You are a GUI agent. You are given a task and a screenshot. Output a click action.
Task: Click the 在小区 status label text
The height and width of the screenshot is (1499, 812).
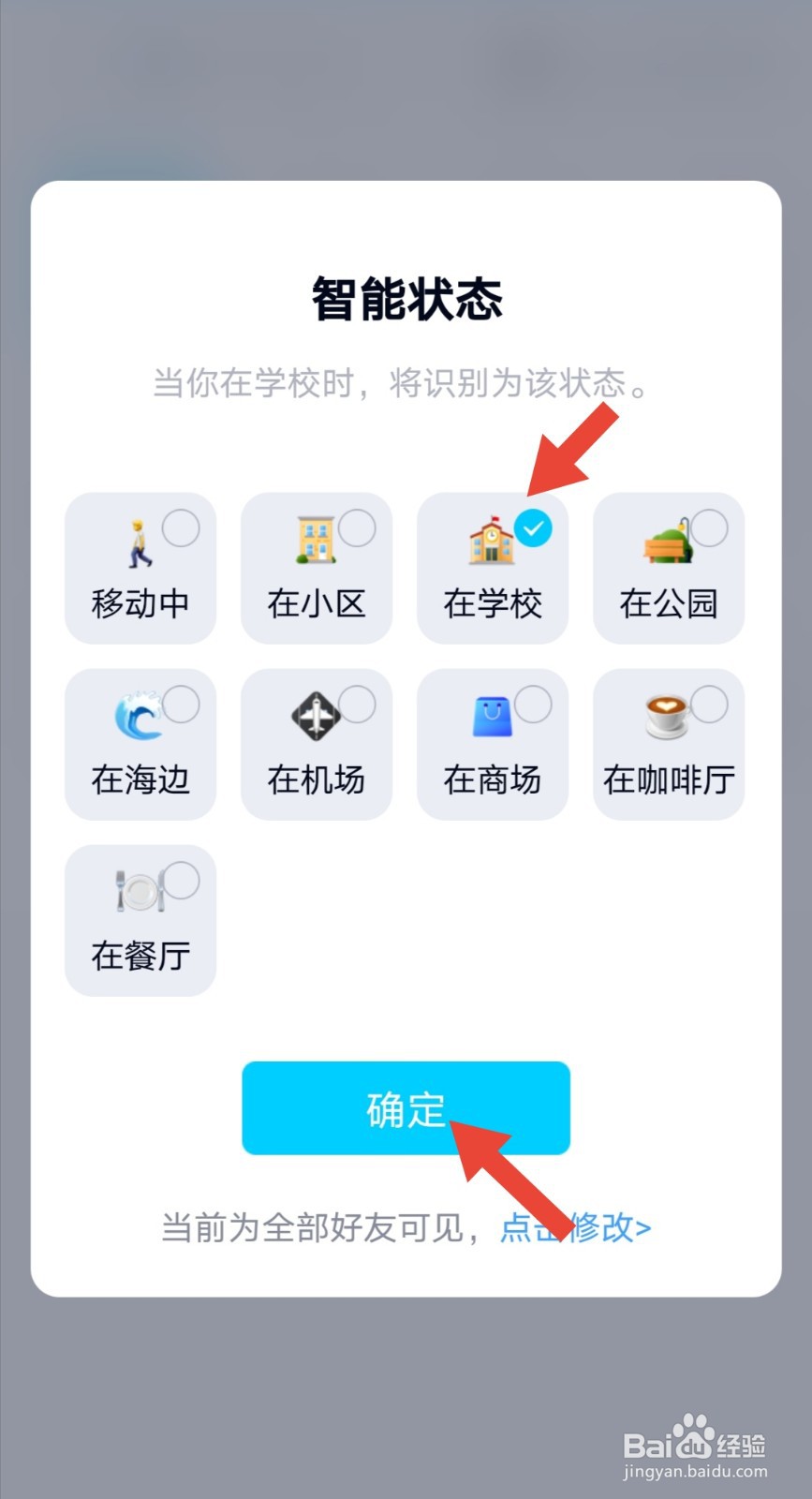tap(316, 604)
